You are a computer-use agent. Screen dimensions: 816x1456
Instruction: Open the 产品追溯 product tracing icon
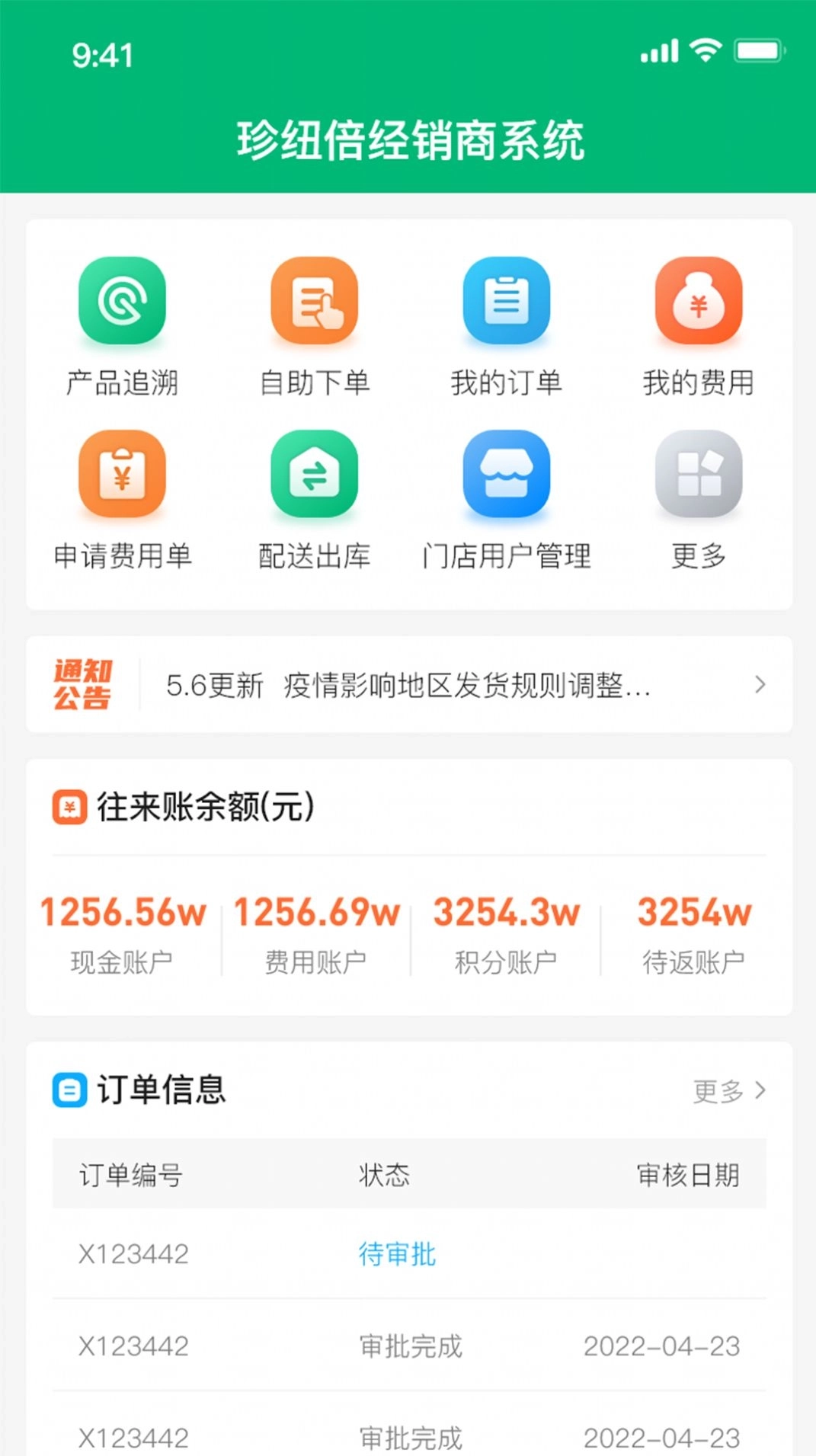click(122, 301)
